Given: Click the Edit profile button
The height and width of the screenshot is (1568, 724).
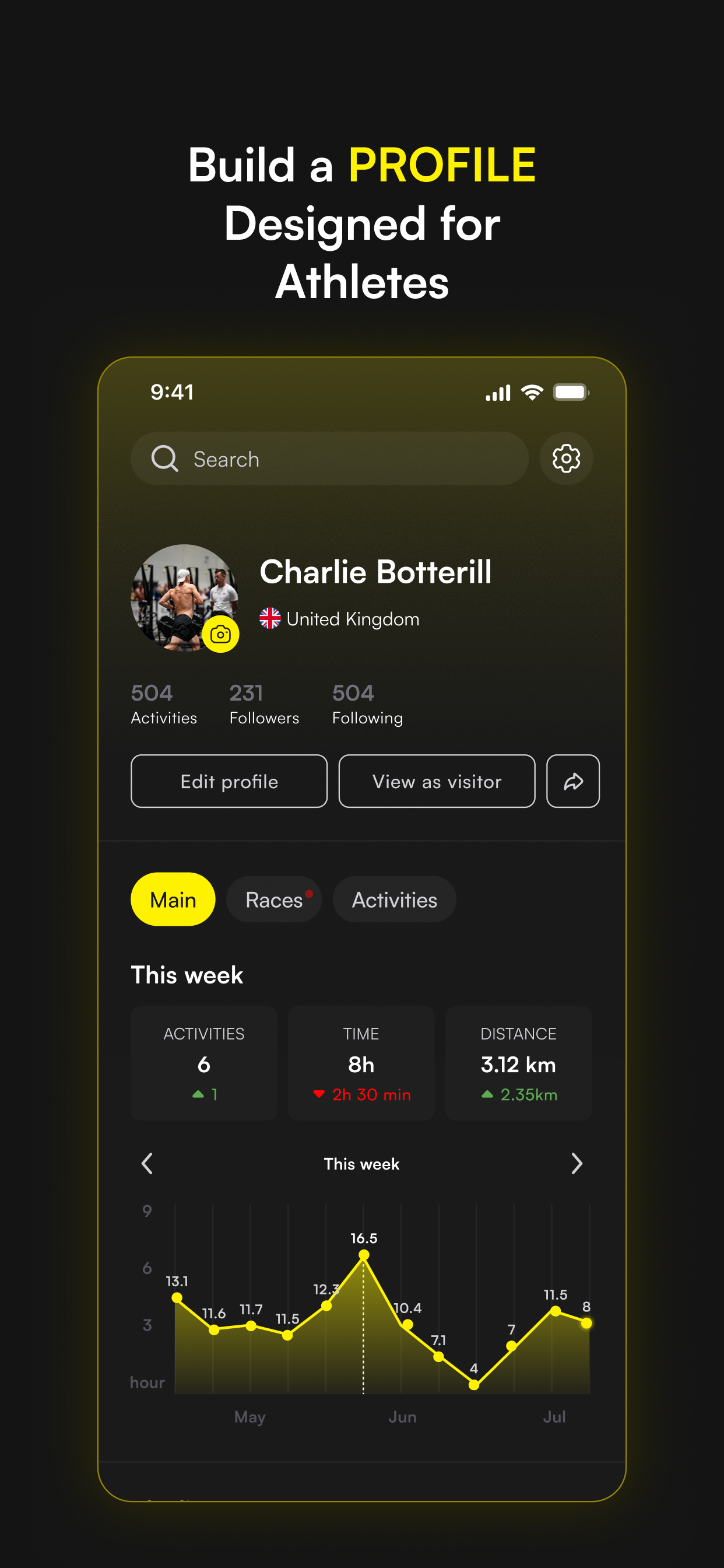Looking at the screenshot, I should [229, 782].
